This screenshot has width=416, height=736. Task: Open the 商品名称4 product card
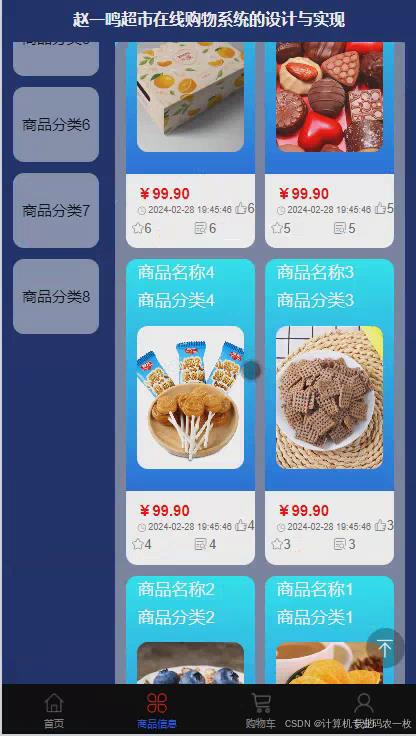click(x=190, y=412)
